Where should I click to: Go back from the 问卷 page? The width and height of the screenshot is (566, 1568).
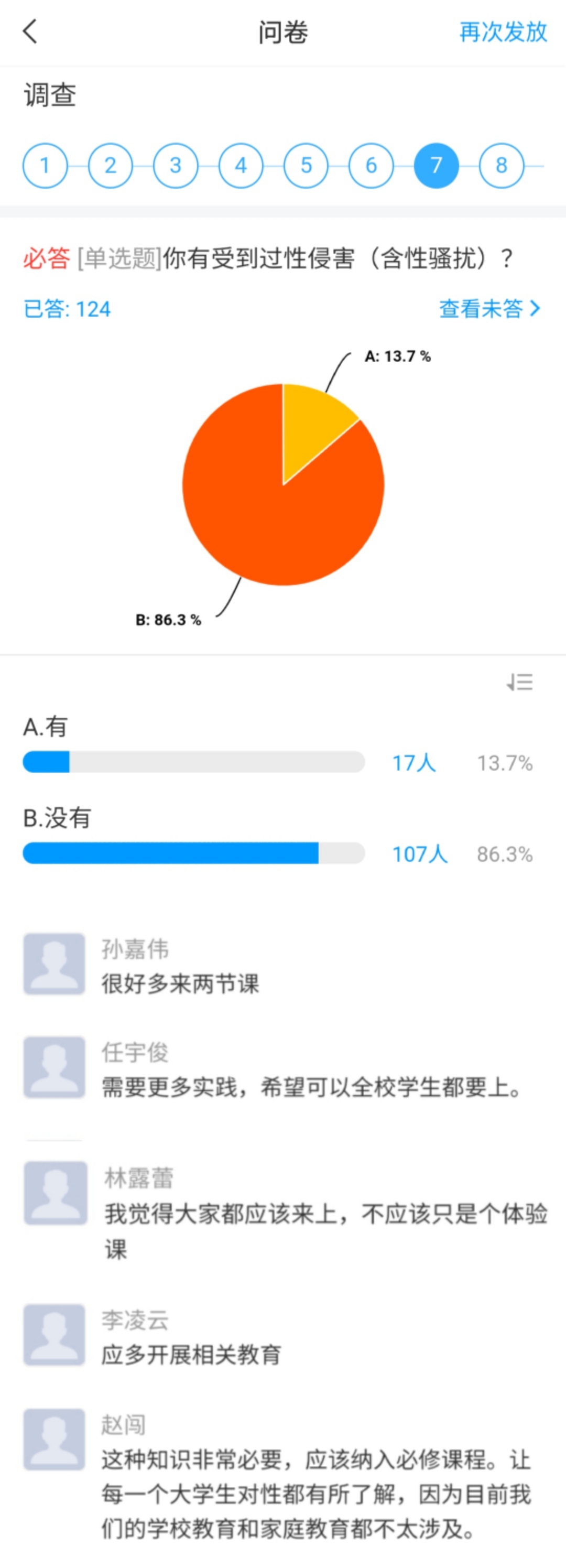[x=30, y=31]
